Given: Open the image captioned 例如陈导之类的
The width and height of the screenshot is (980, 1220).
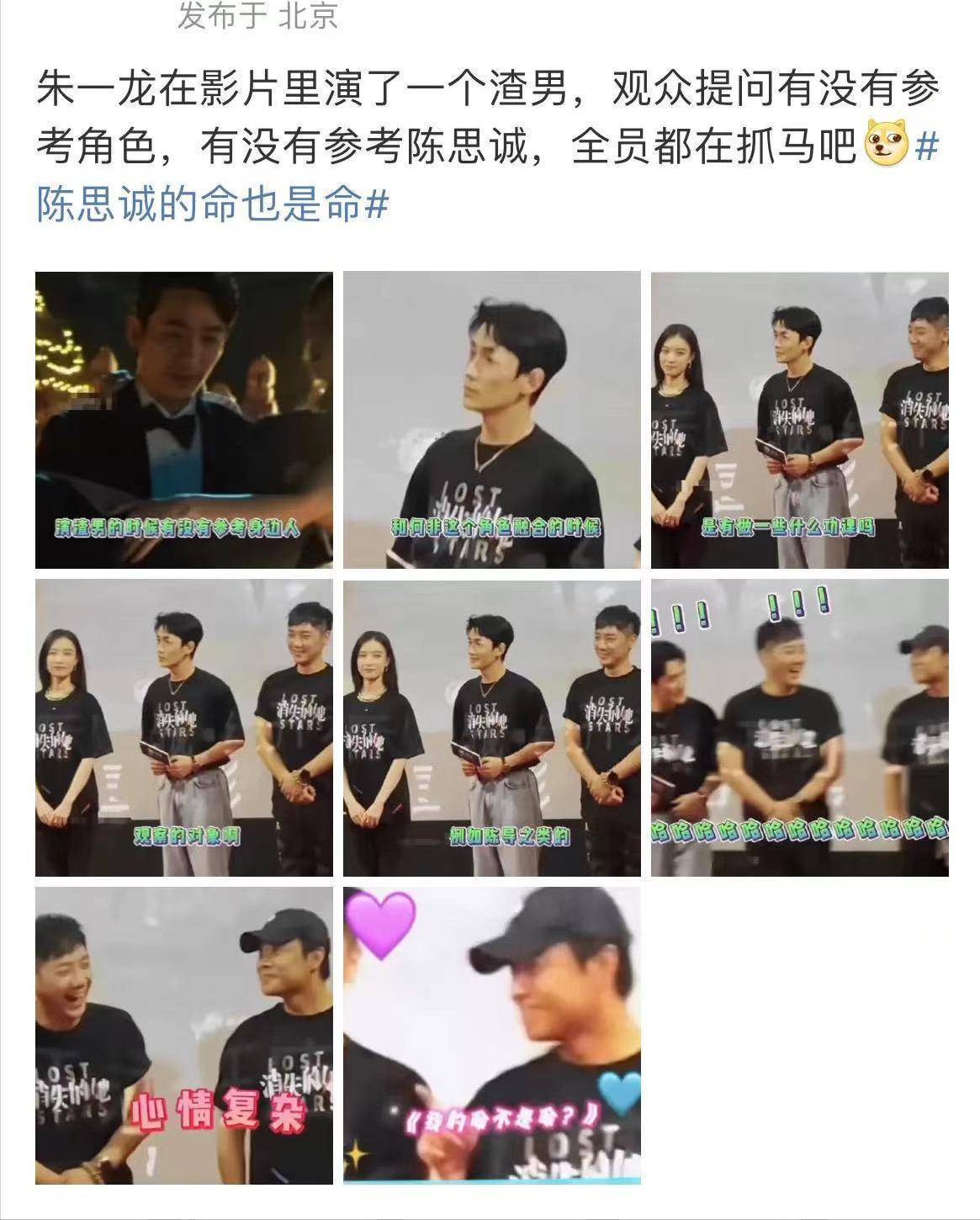Looking at the screenshot, I should tap(491, 728).
